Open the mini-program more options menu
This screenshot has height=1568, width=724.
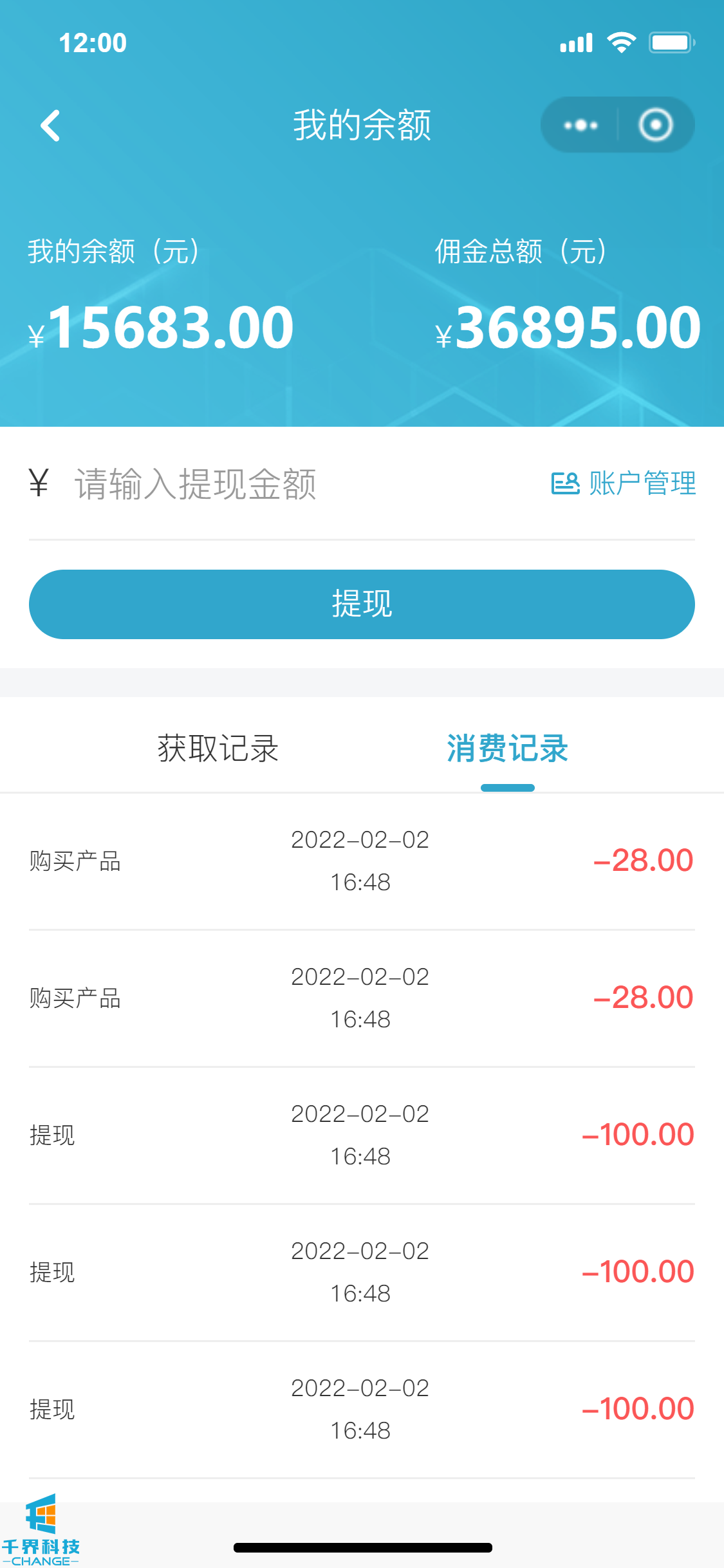tap(580, 125)
